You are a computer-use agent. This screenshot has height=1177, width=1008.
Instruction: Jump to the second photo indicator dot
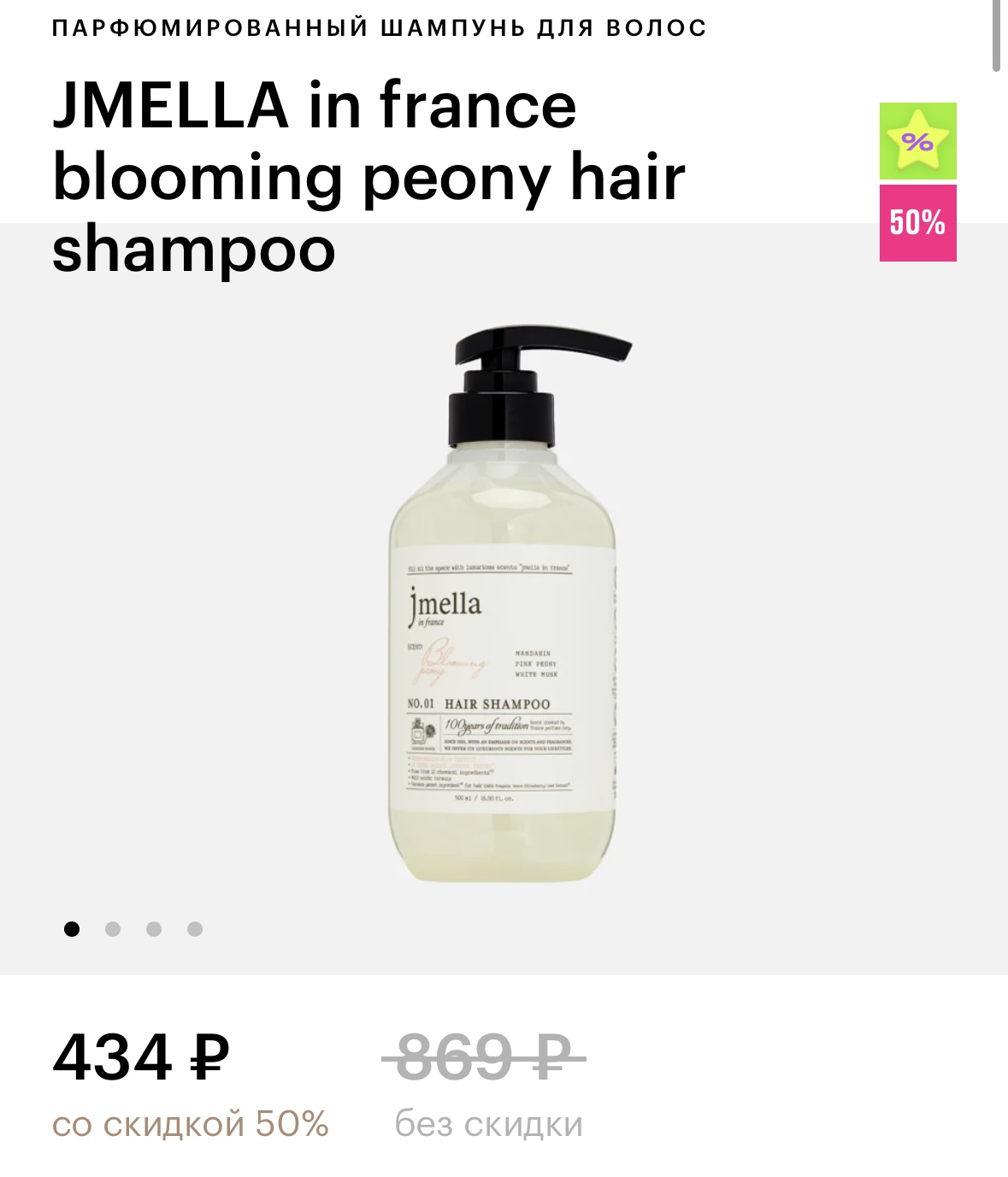click(x=113, y=929)
